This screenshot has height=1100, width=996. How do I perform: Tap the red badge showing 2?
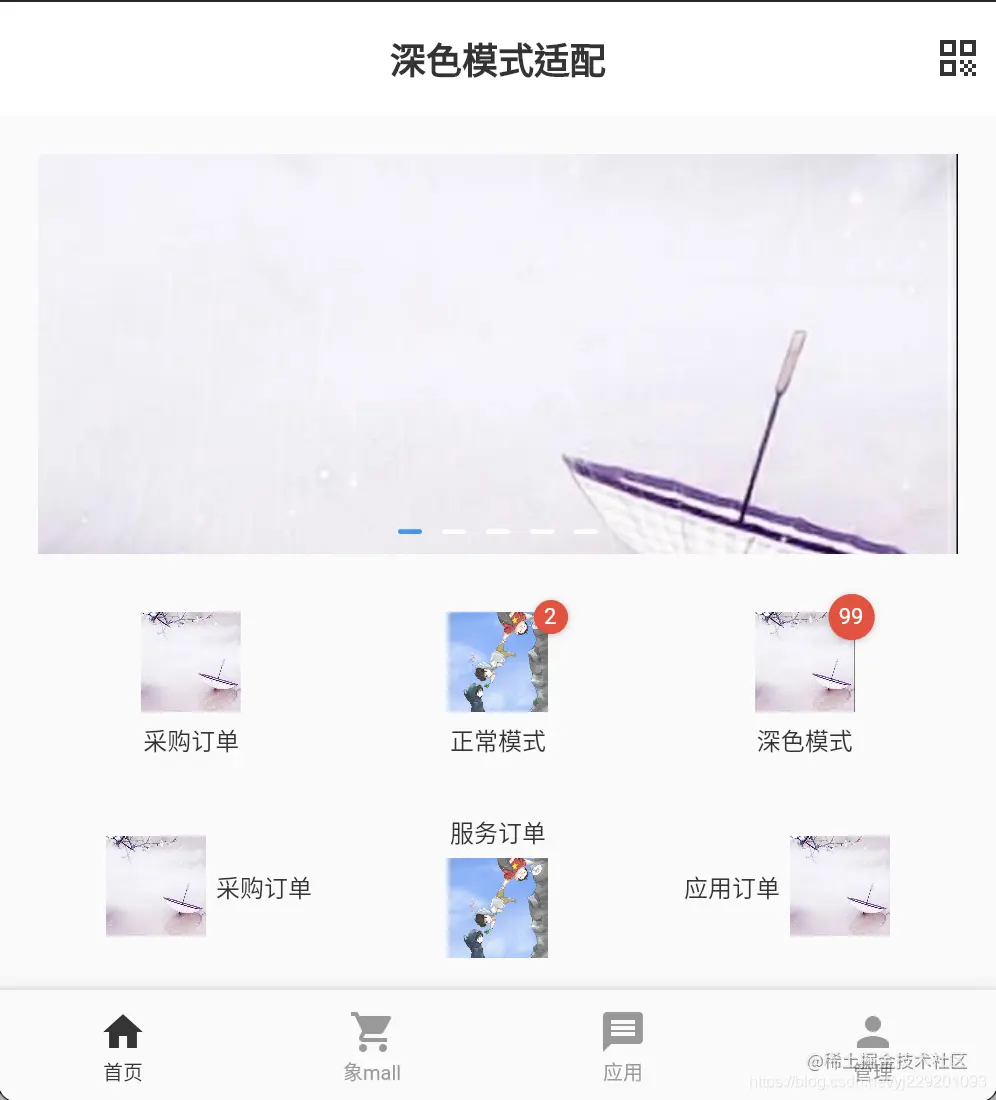pos(551,617)
